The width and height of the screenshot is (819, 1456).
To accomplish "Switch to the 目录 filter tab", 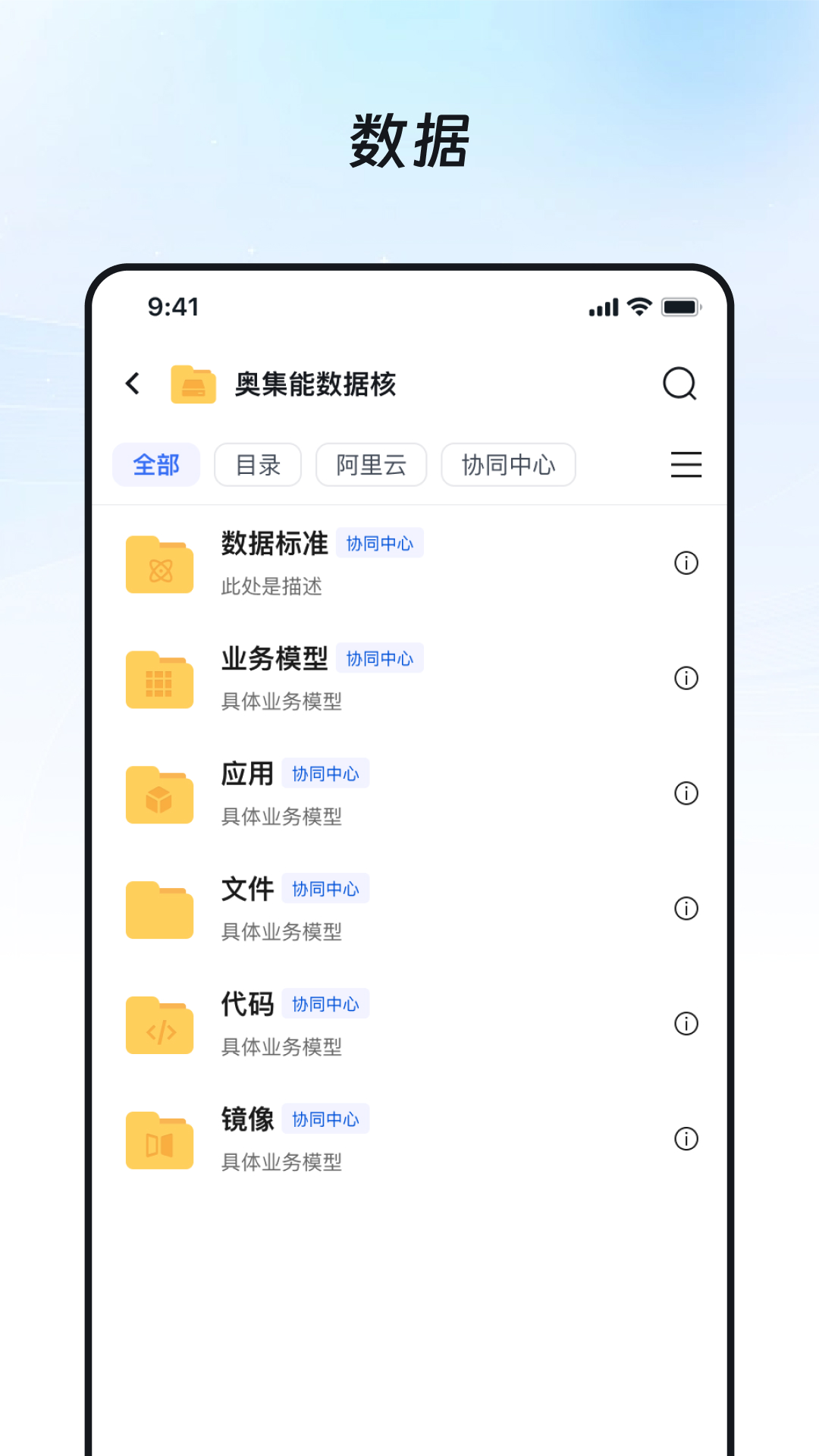I will (x=258, y=465).
